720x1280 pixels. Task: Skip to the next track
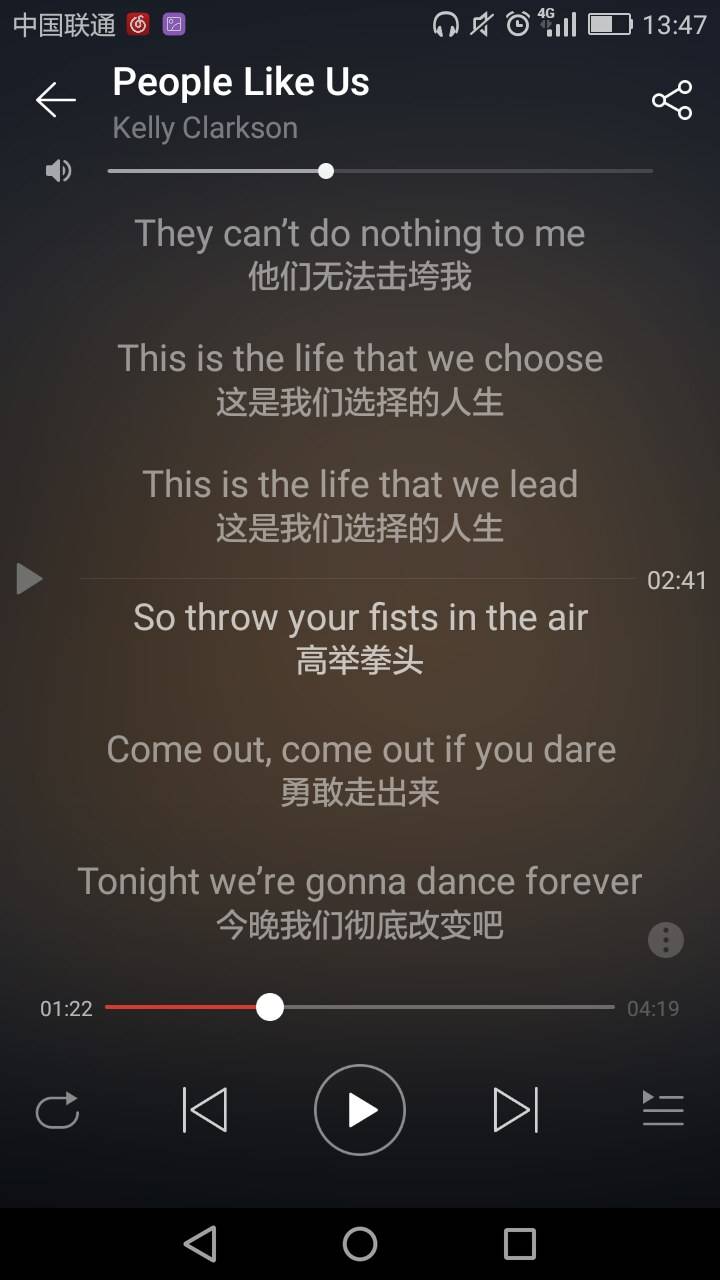515,1110
